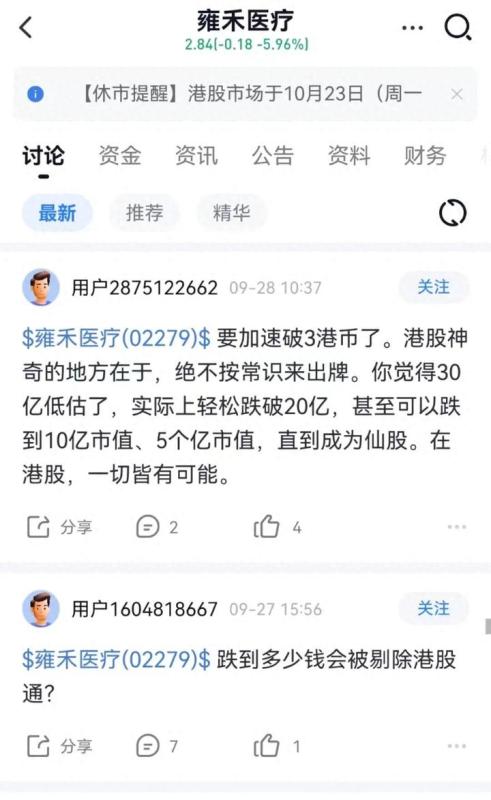The width and height of the screenshot is (491, 800).
Task: Dismiss the 休市提醒 notice banner
Action: click(x=457, y=94)
